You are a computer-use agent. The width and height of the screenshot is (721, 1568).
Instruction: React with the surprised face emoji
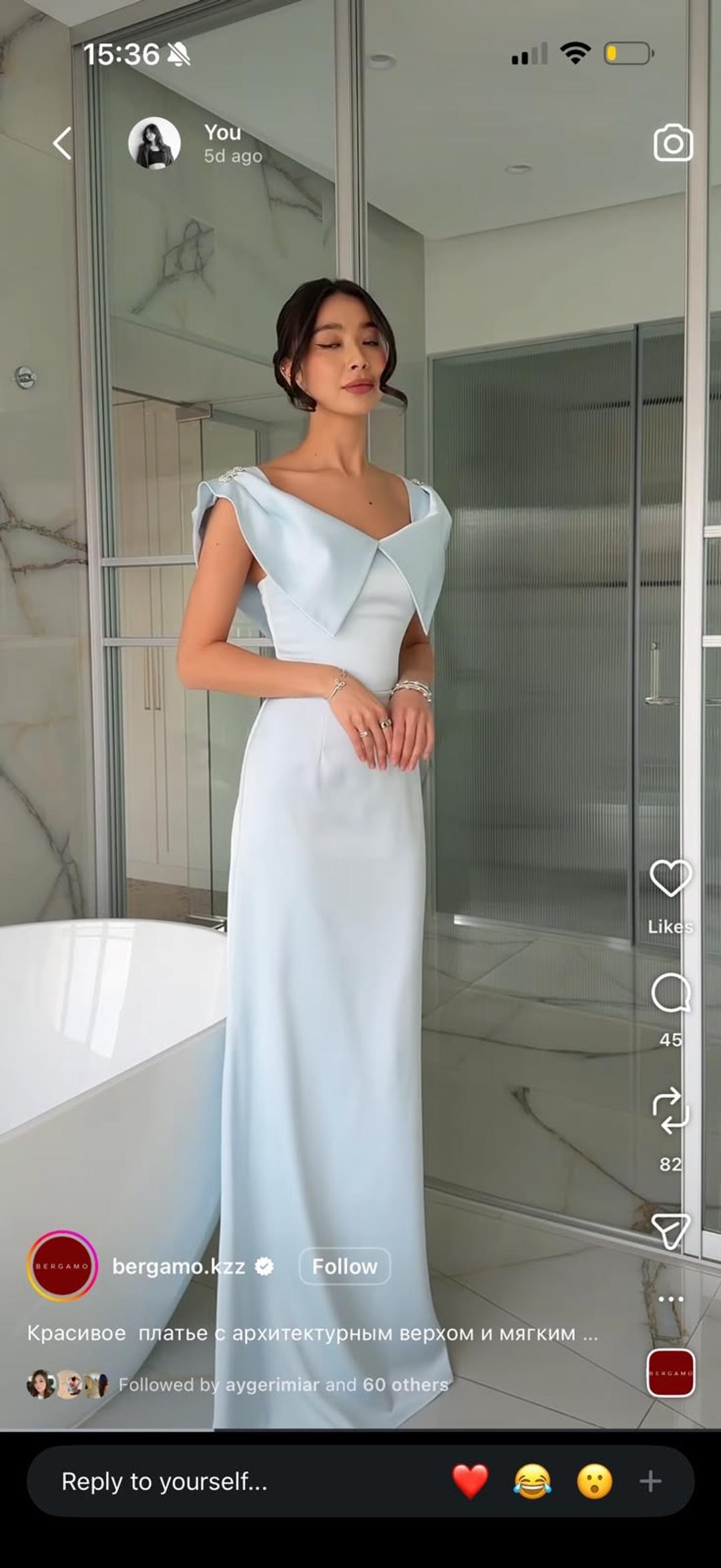tap(594, 1481)
